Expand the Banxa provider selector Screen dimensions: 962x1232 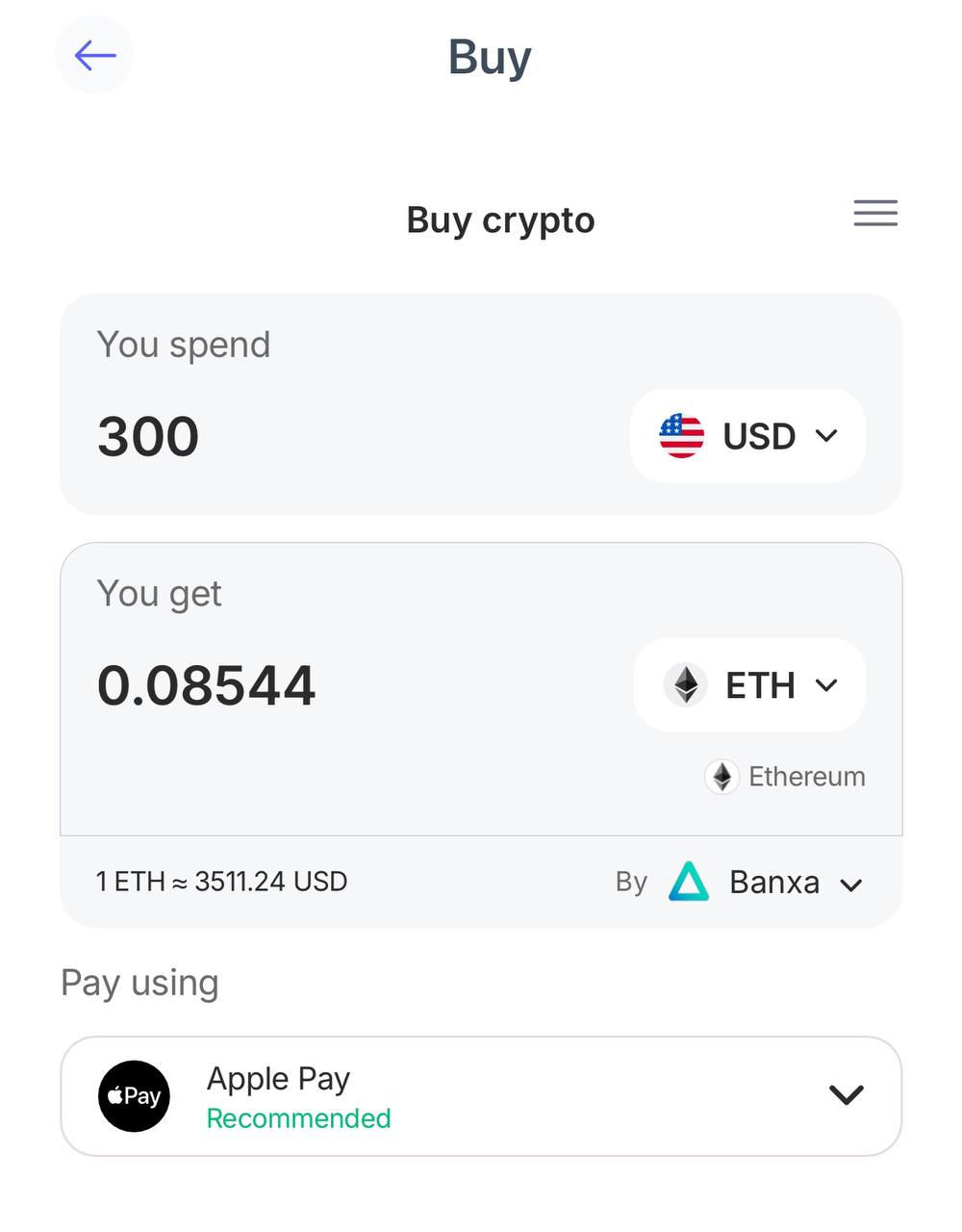pyautogui.click(x=850, y=885)
